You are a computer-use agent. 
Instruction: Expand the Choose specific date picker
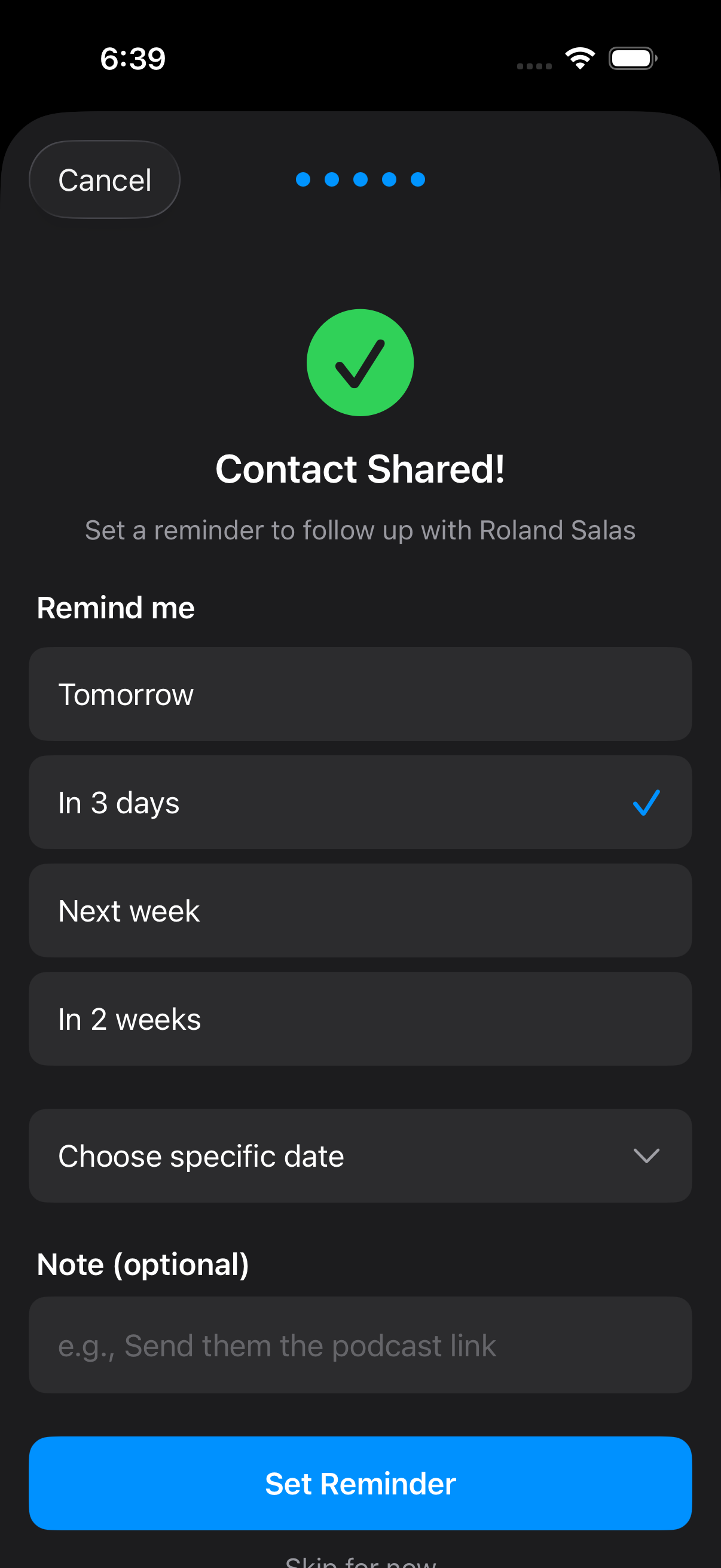click(x=360, y=1155)
